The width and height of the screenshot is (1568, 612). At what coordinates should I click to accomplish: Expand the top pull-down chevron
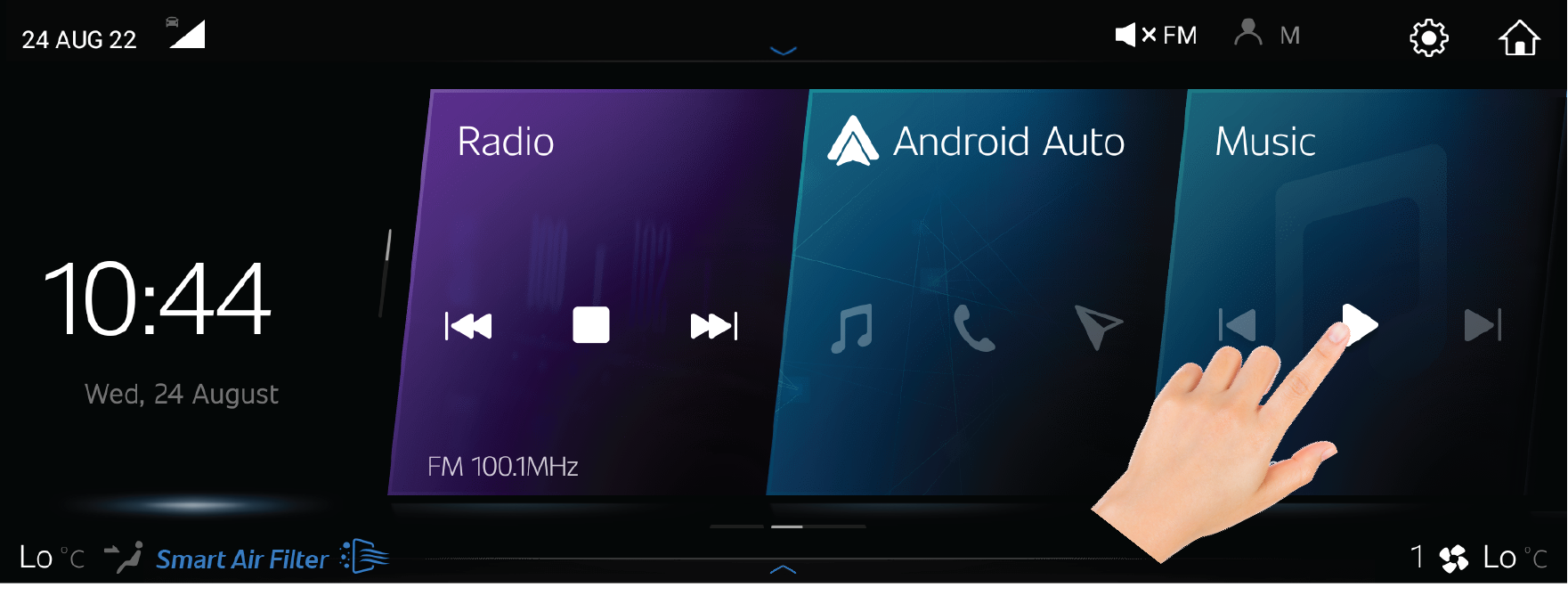(x=783, y=51)
